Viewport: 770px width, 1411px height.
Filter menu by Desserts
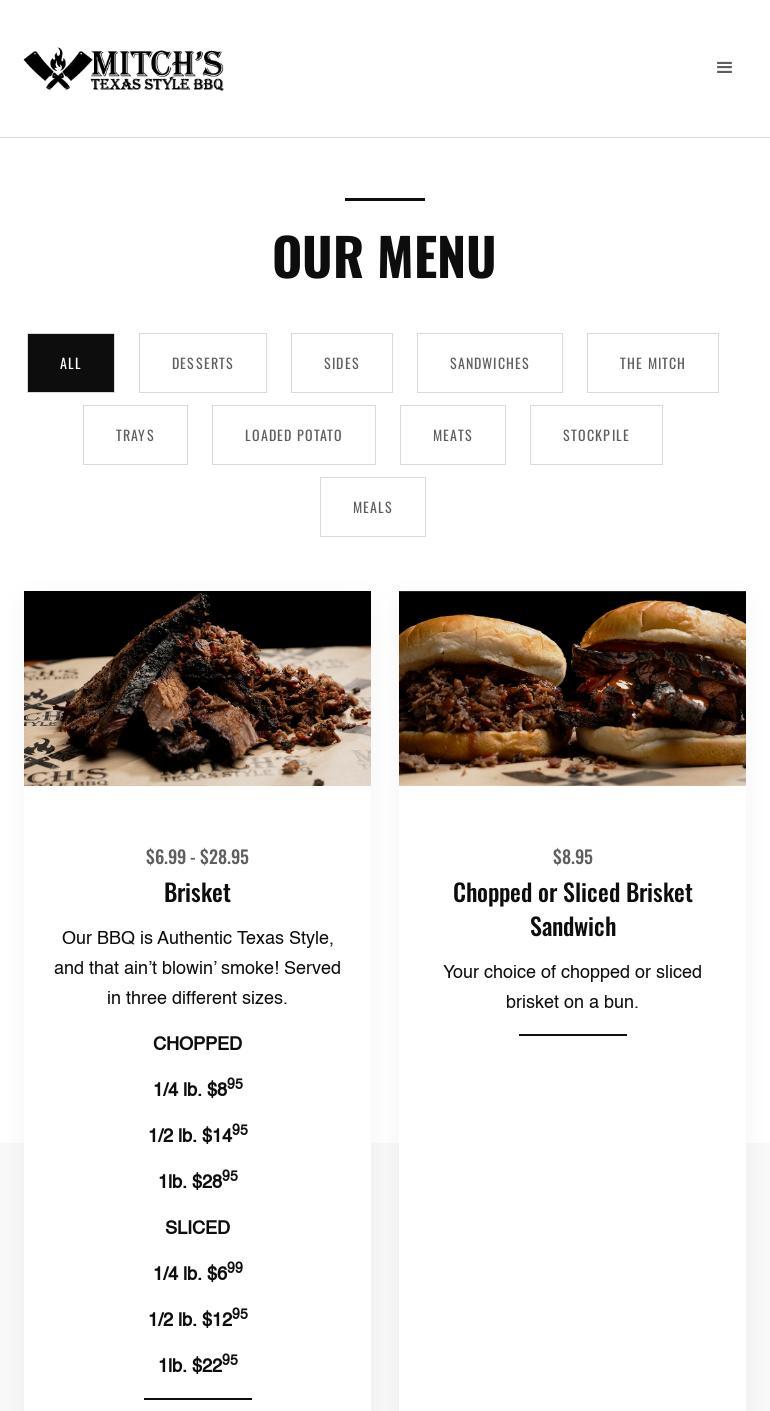(x=203, y=363)
